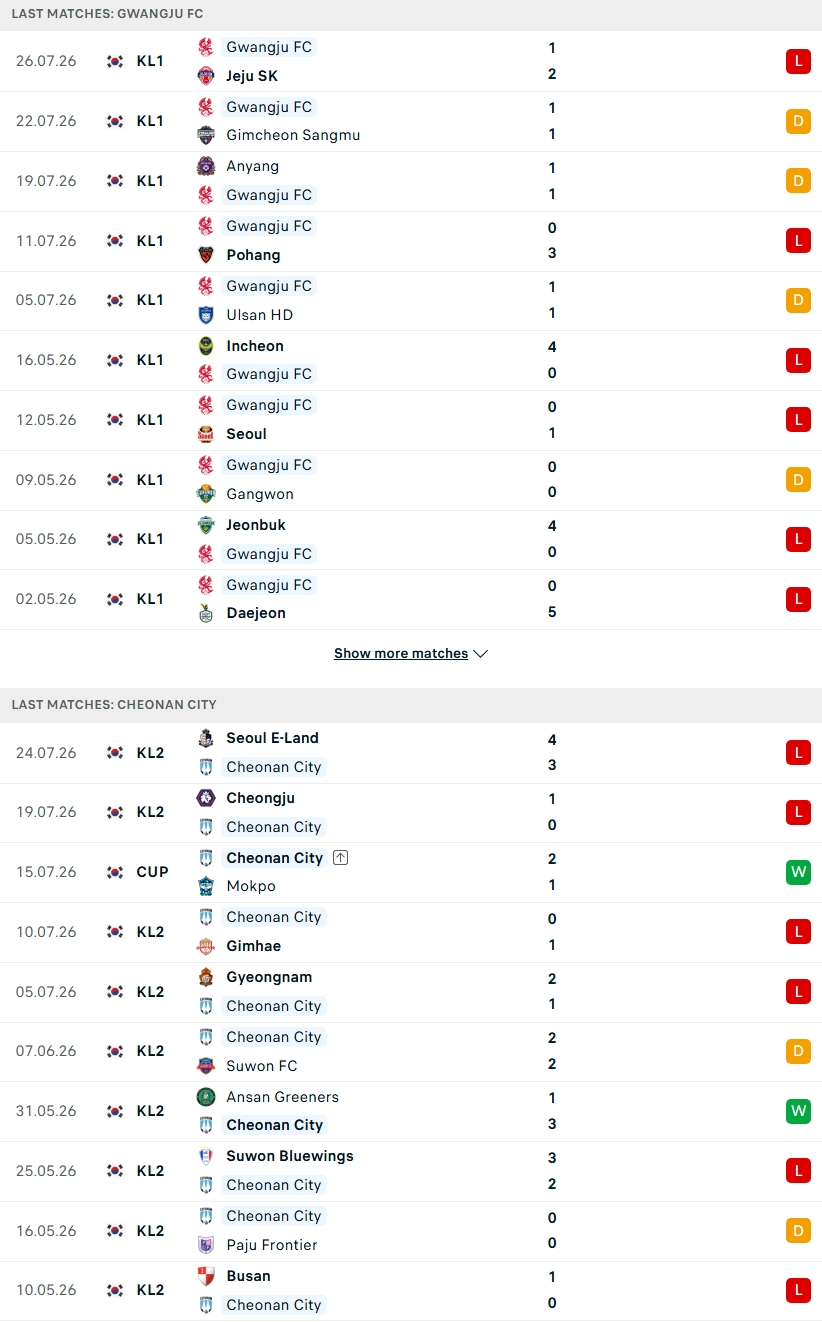
Task: Open the Cheonan City vs Mokpo cup match
Action: 411,872
